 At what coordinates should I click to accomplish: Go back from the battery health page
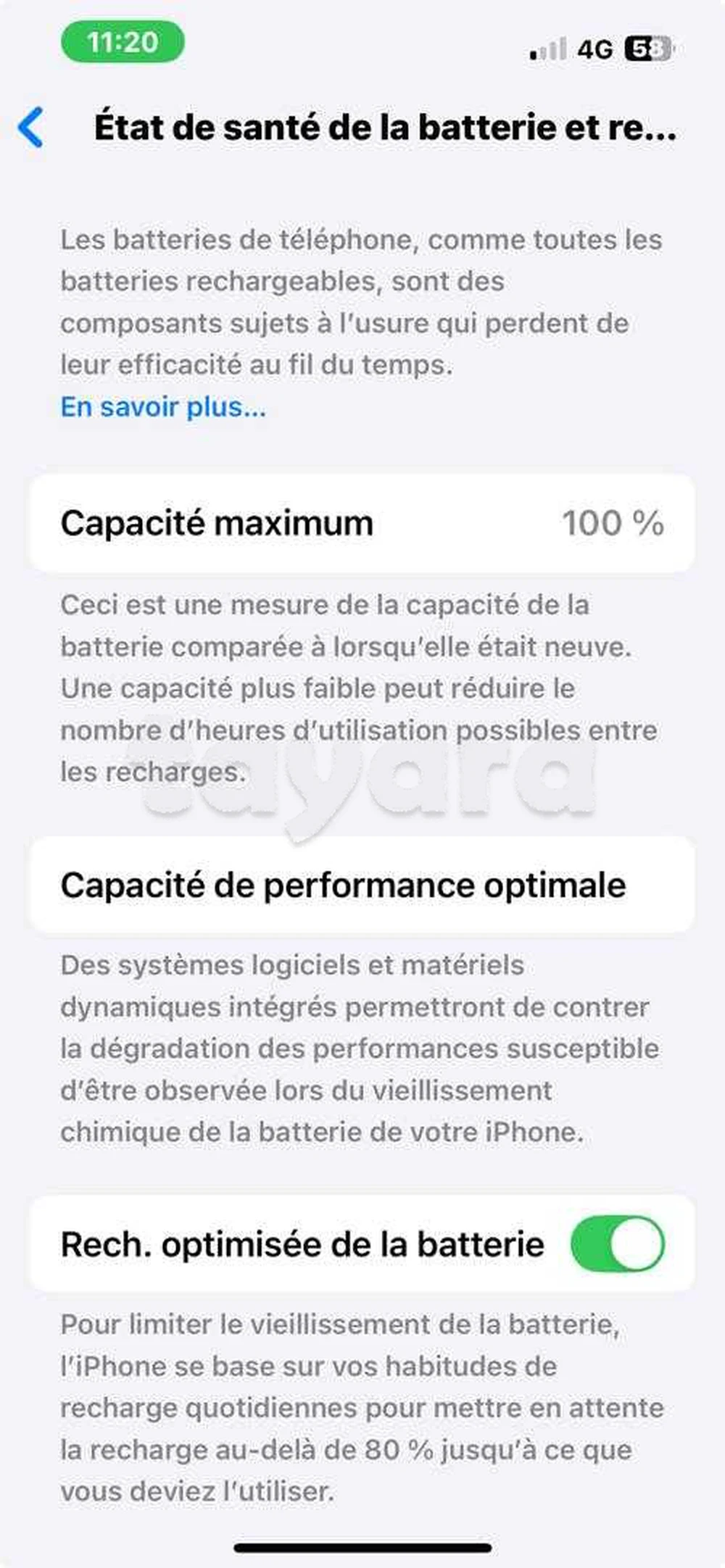click(31, 128)
